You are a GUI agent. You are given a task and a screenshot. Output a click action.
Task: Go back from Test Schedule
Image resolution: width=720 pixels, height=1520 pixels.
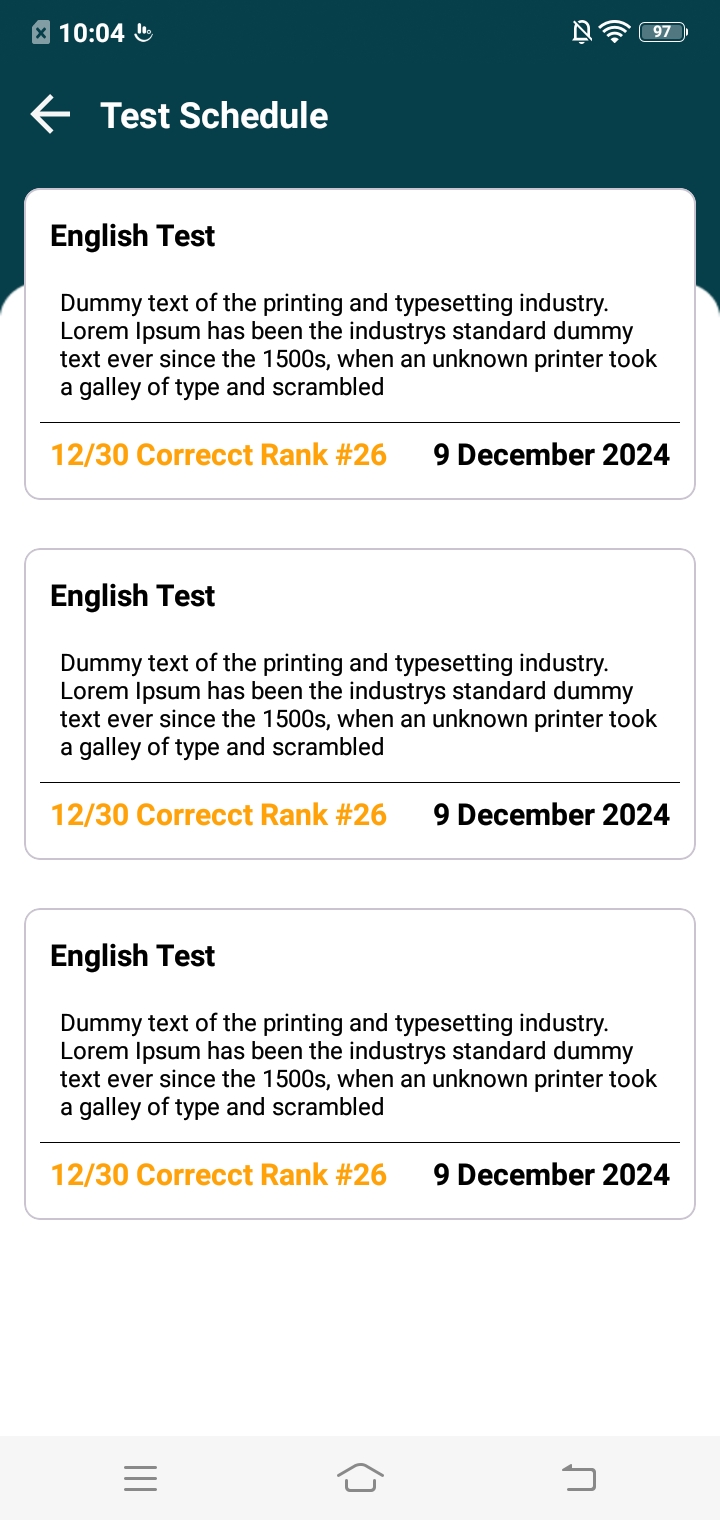(50, 115)
